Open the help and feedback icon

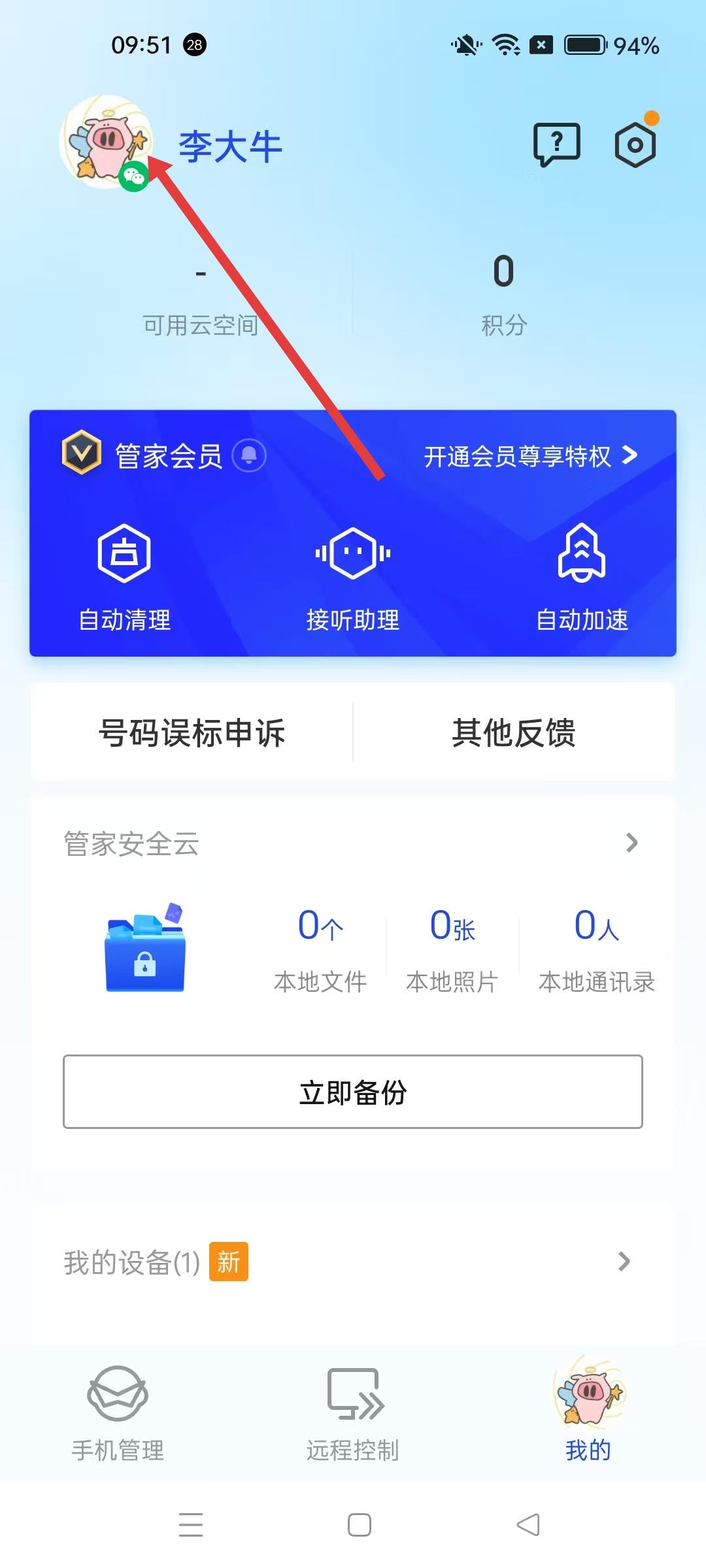(x=557, y=144)
